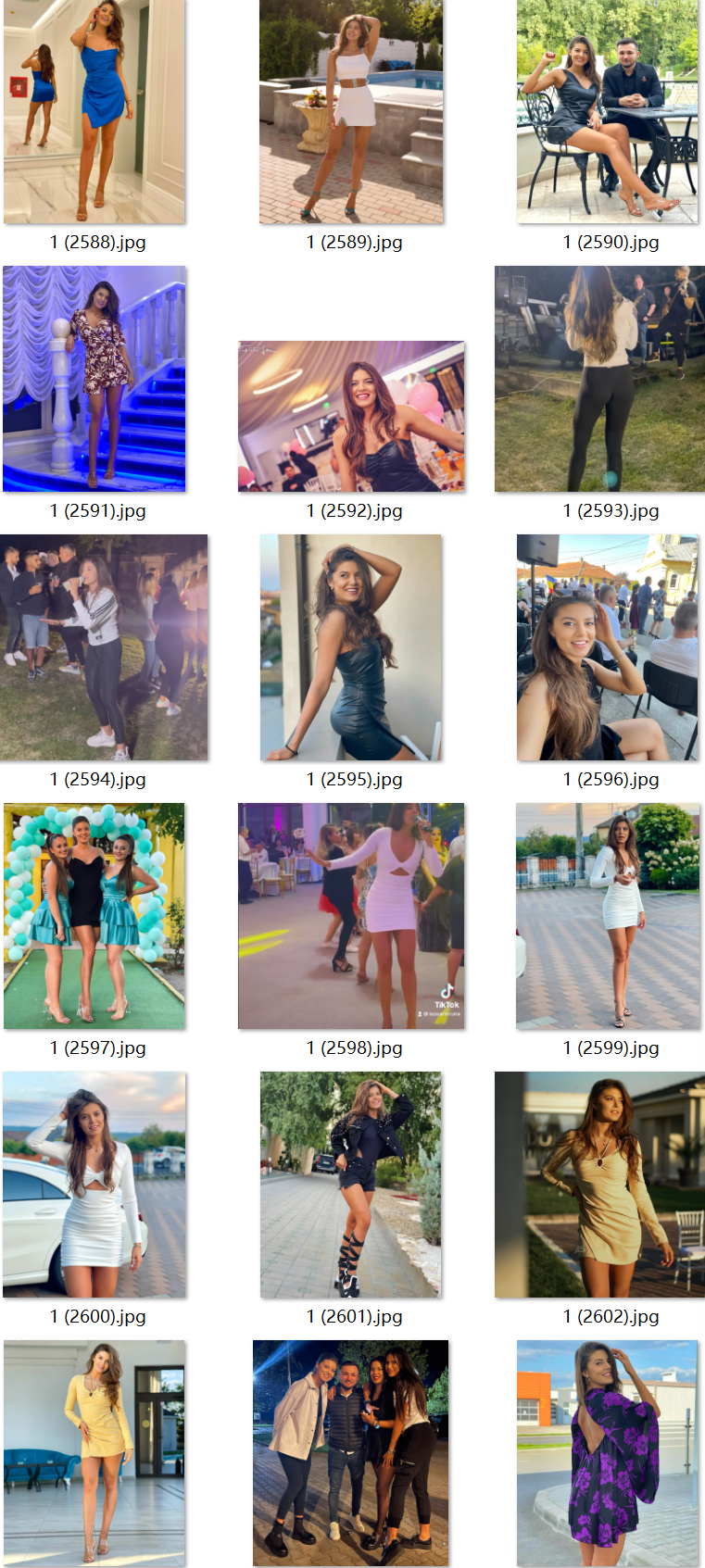Open the image 1 (2601).jpg
Image resolution: width=705 pixels, height=1568 pixels.
(351, 1185)
